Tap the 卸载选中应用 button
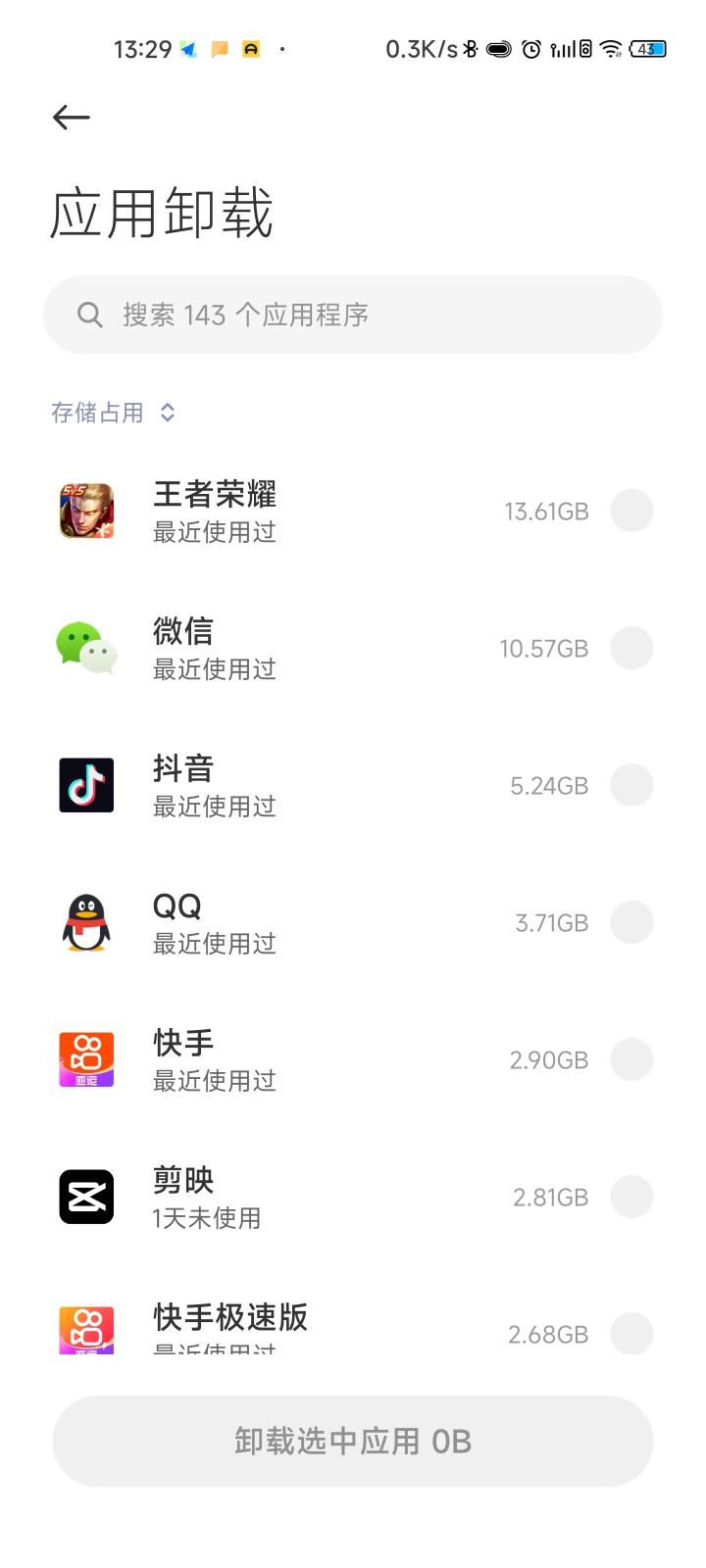Image resolution: width=706 pixels, height=1568 pixels. (353, 1442)
